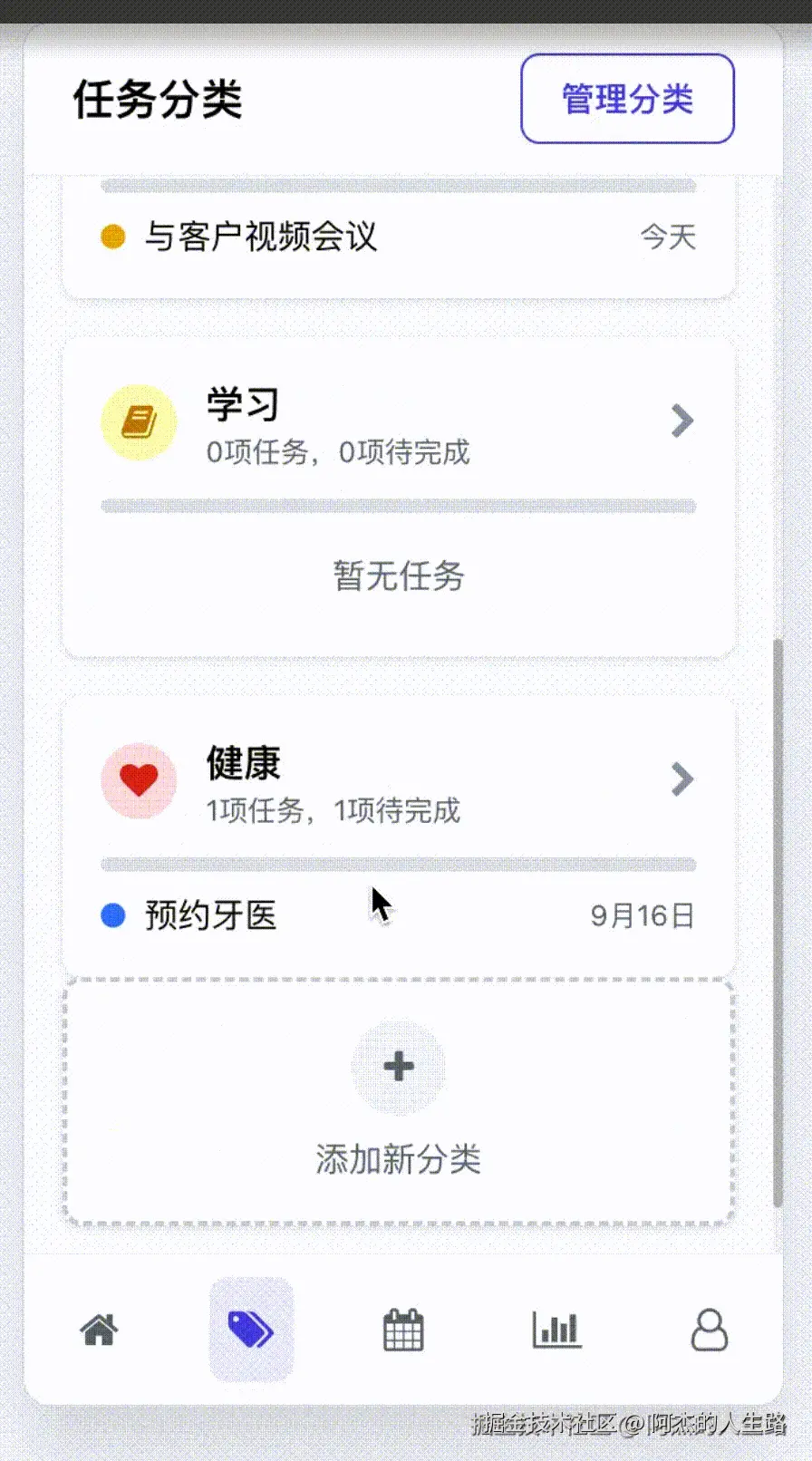Open the 预约牙医 task
The image size is (812, 1461).
[x=211, y=915]
